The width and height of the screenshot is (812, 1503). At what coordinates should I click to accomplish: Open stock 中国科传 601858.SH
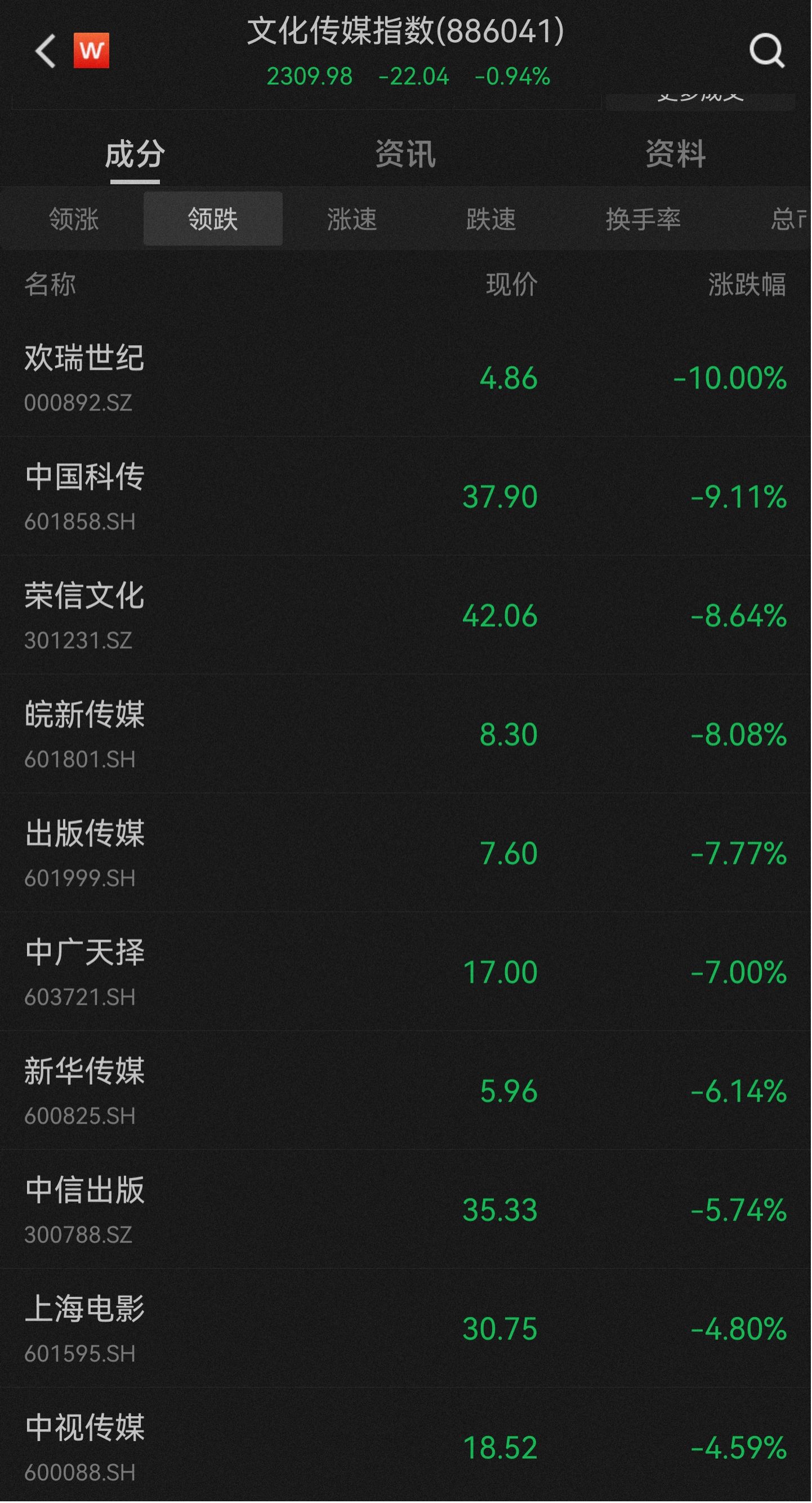[x=406, y=497]
